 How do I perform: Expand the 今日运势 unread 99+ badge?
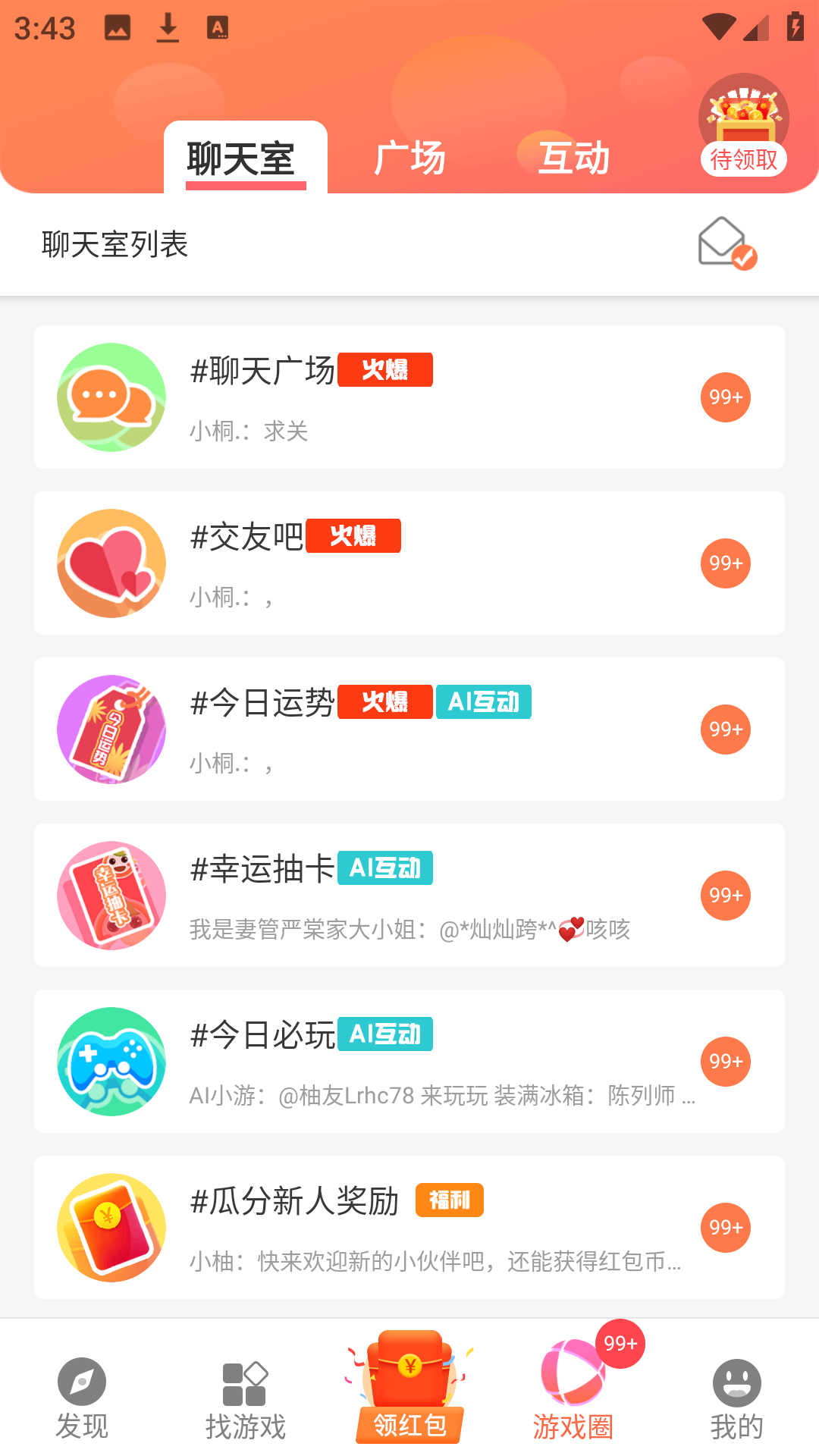tap(725, 729)
